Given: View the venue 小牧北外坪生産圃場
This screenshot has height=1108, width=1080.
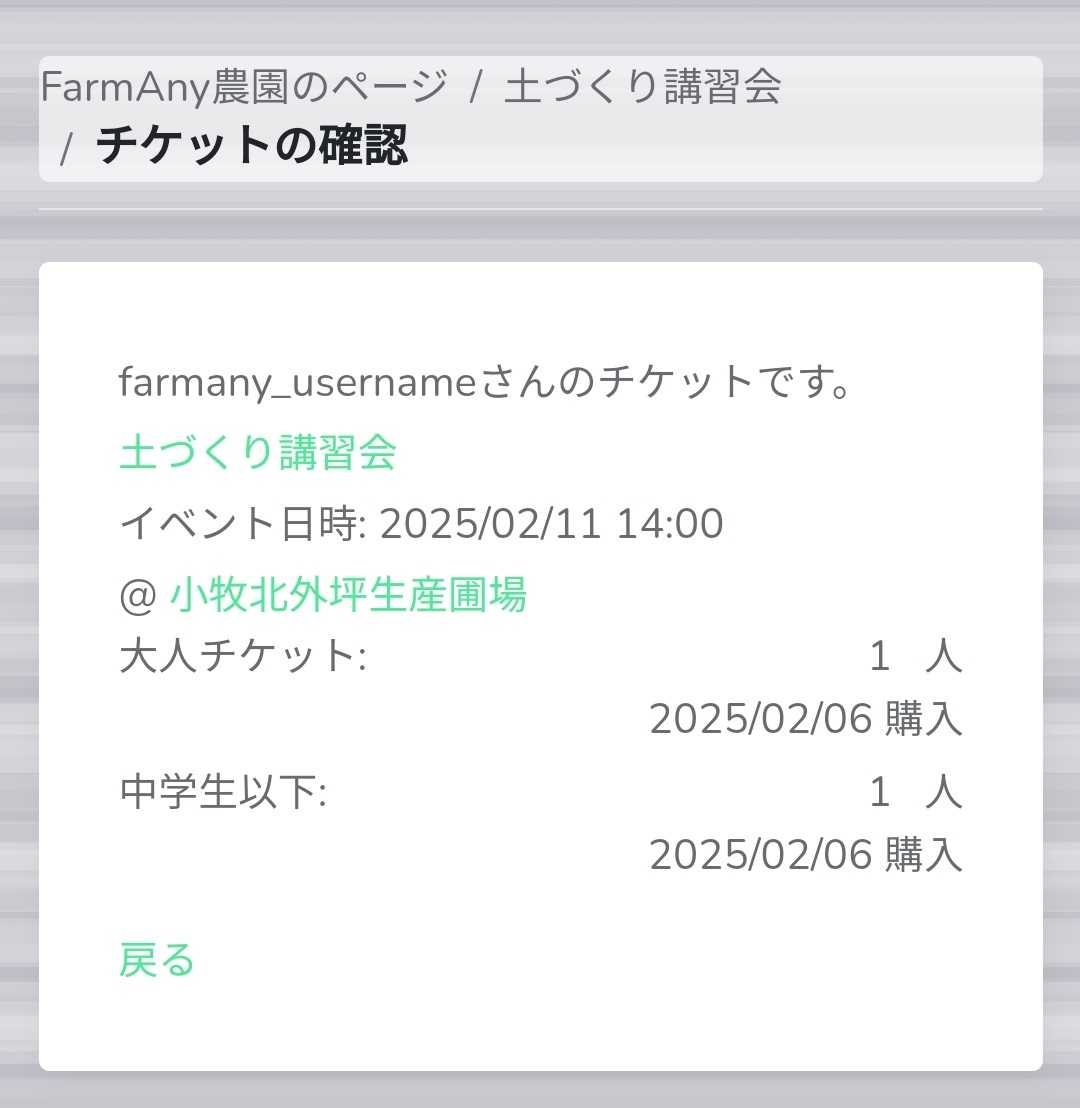Looking at the screenshot, I should tap(348, 596).
